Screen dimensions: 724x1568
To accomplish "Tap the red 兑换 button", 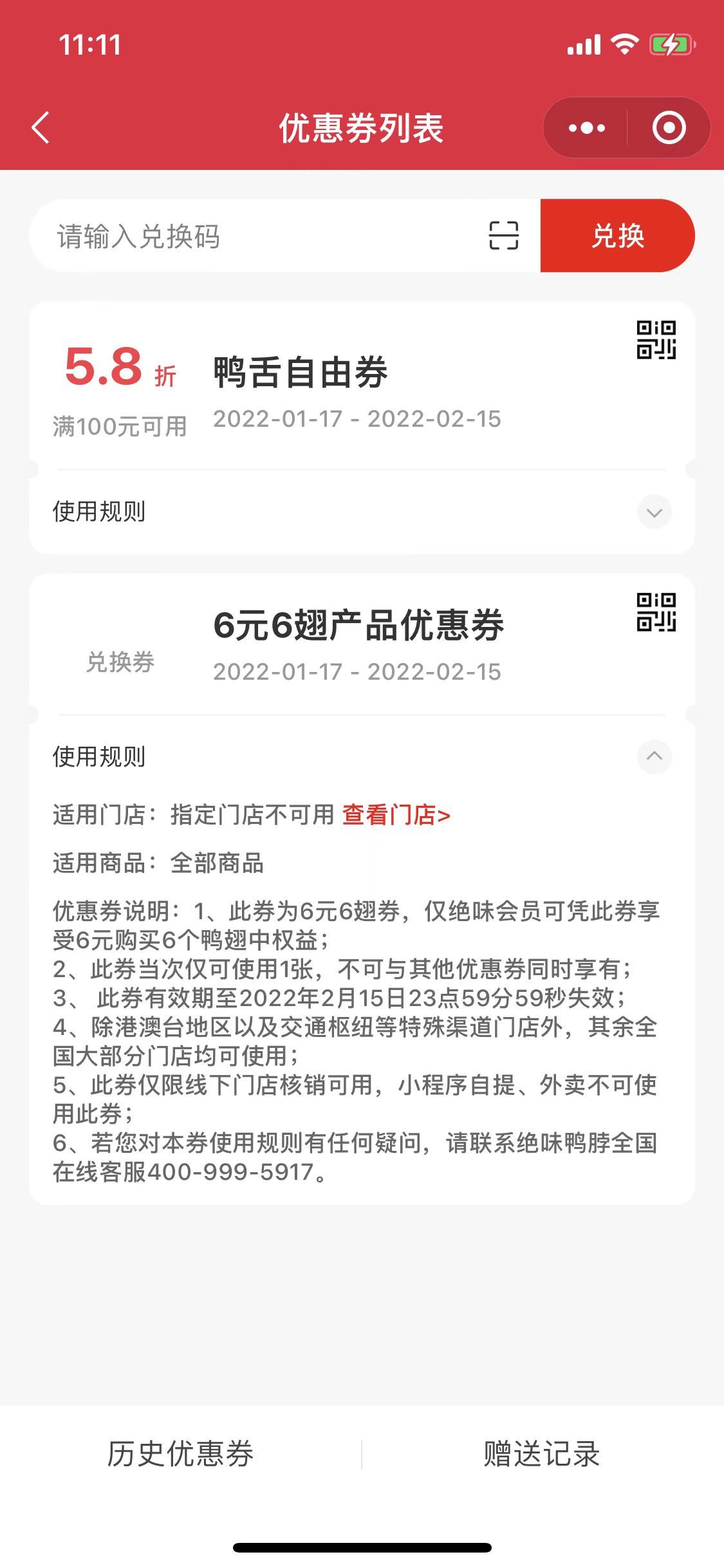I will coord(617,236).
